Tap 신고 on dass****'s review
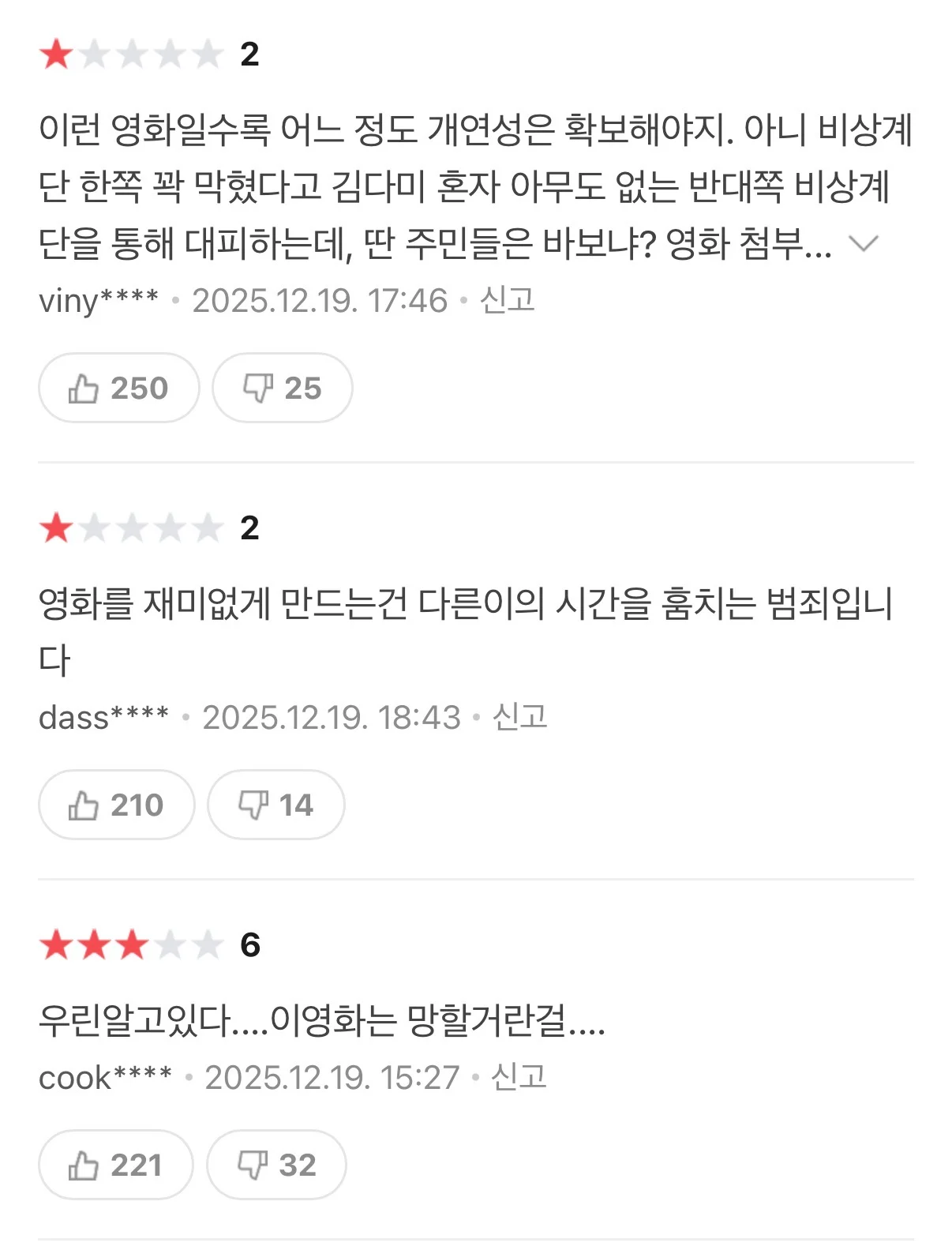Image resolution: width=952 pixels, height=1250 pixels. coord(519,717)
